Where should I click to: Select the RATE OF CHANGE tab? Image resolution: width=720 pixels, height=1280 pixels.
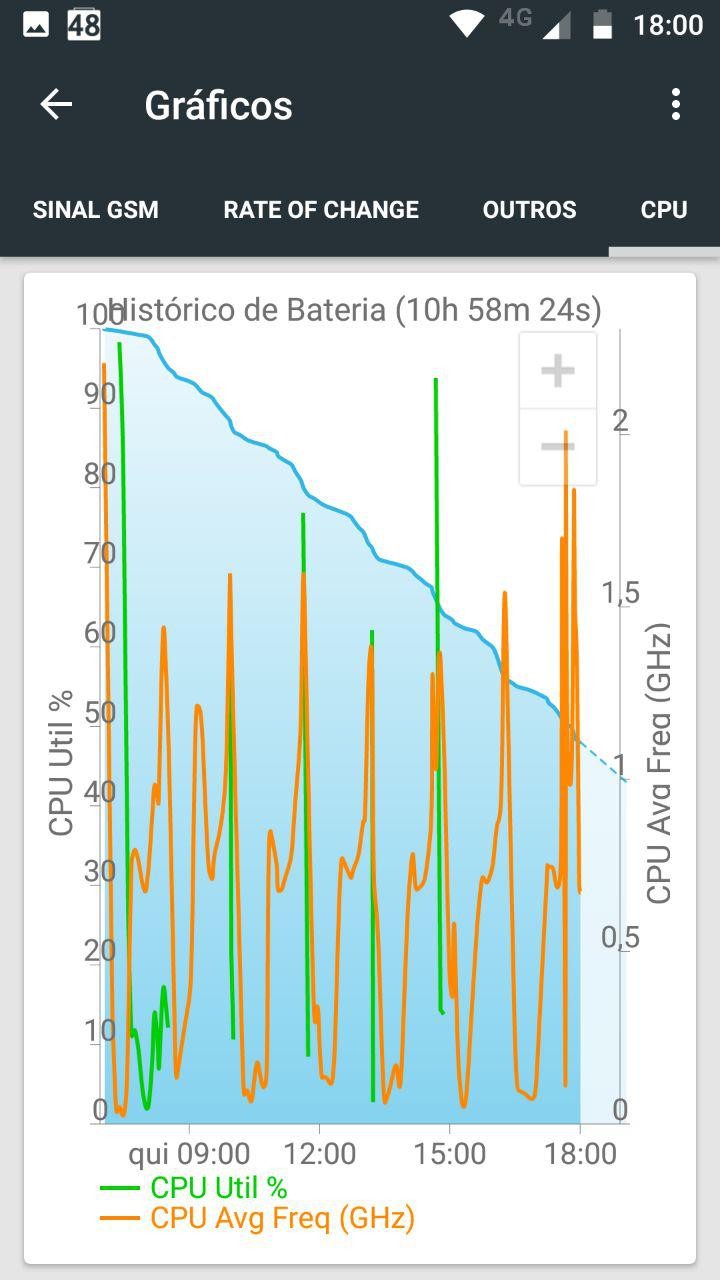tap(321, 210)
